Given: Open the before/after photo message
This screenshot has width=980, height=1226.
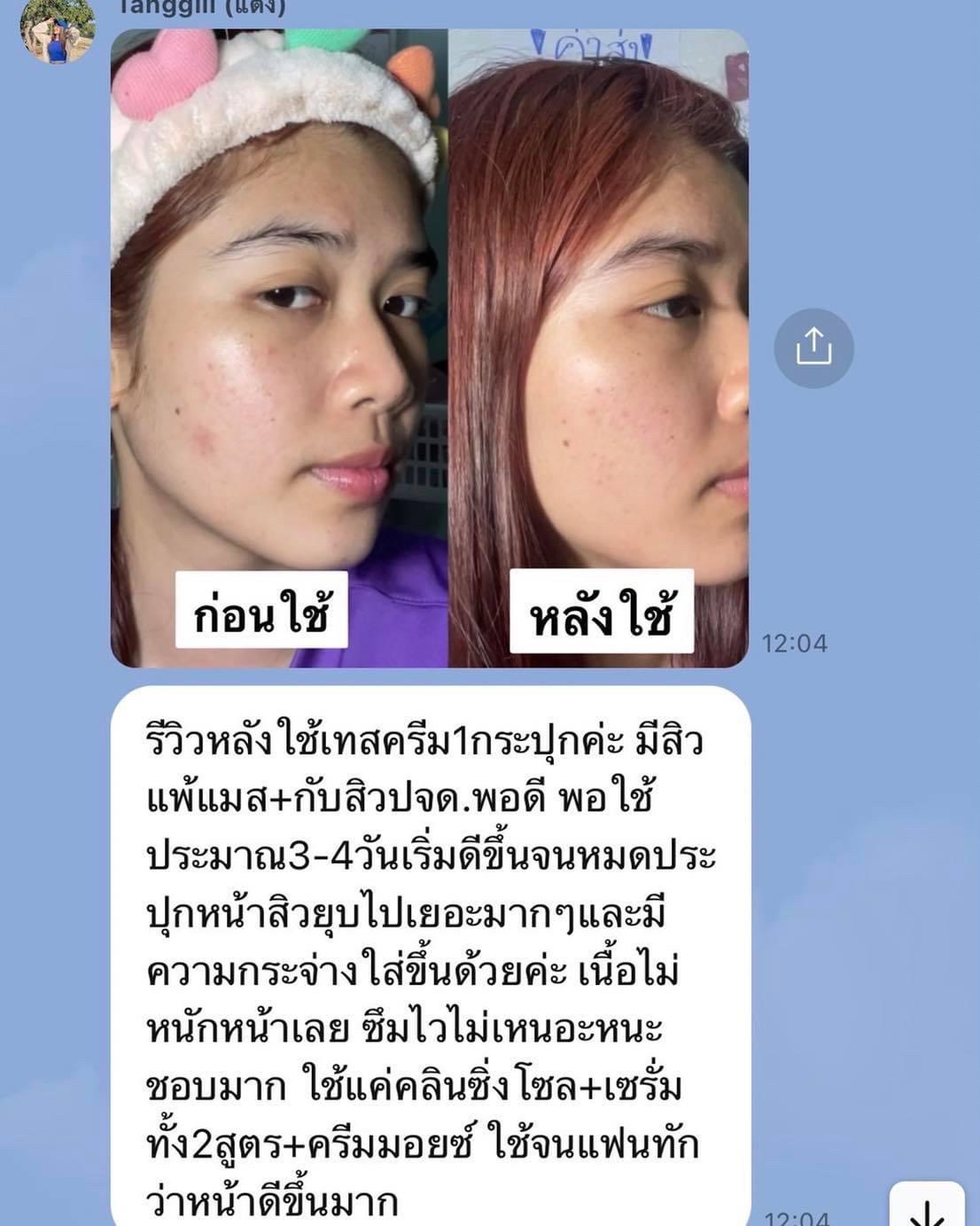Looking at the screenshot, I should pos(429,347).
